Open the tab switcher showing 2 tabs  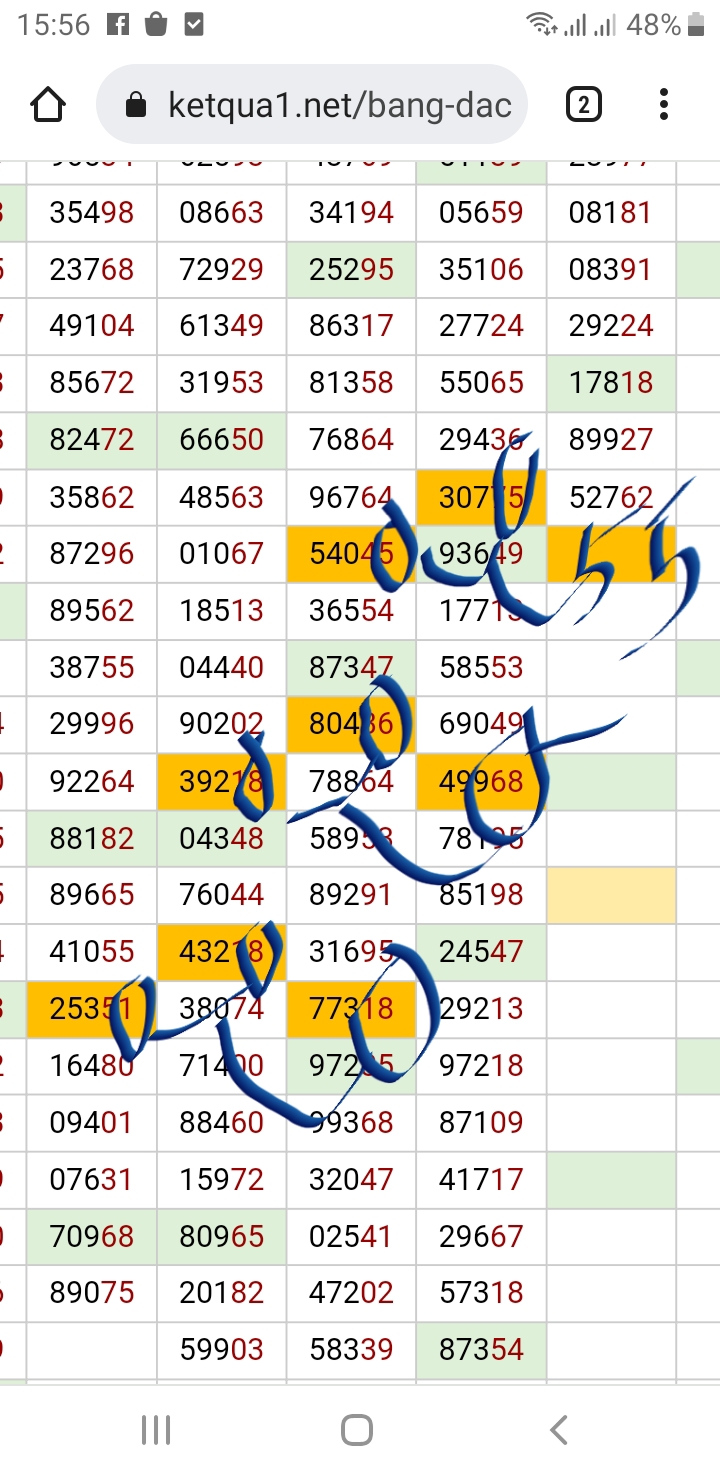(x=584, y=104)
